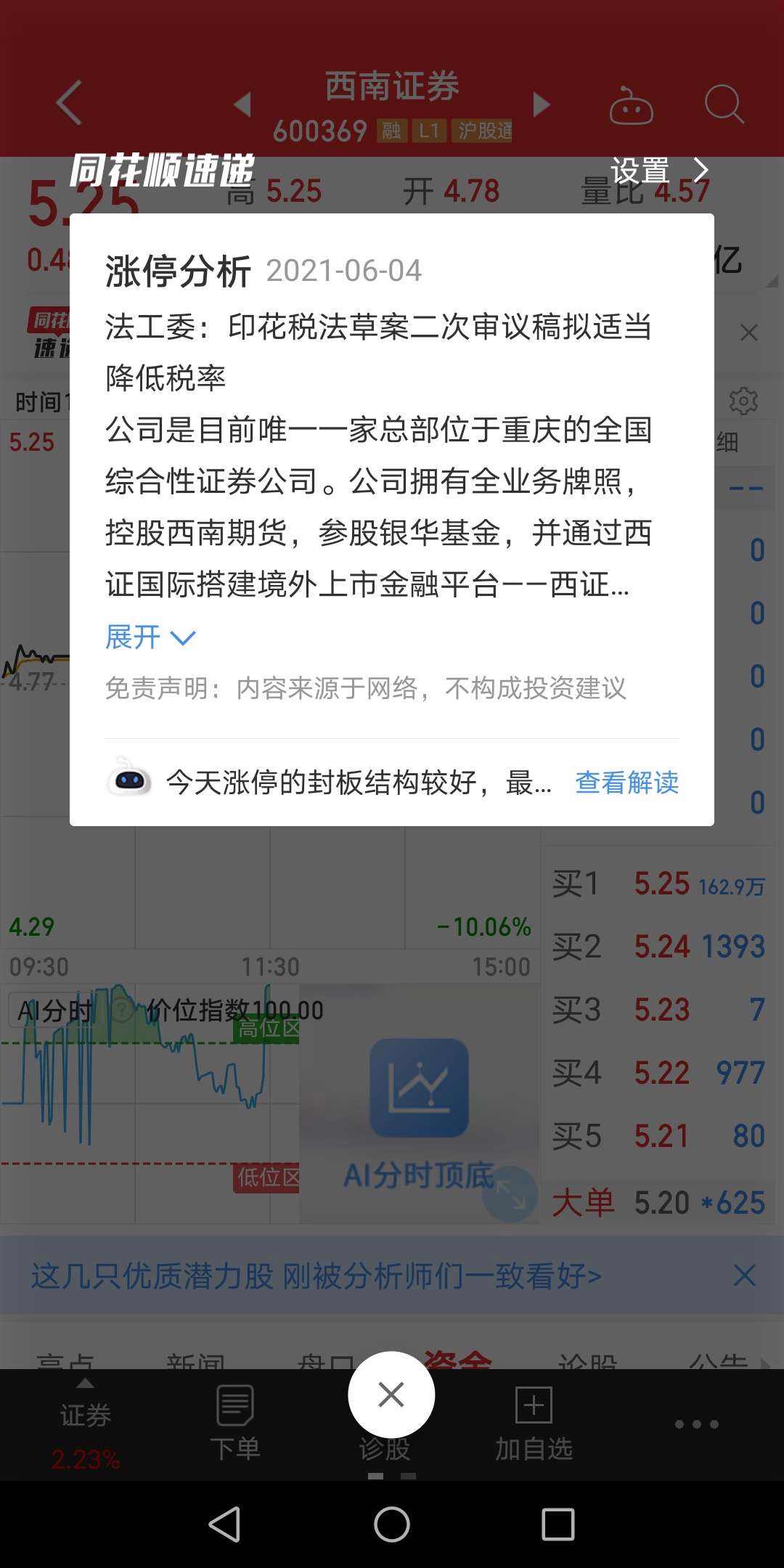Tap the AI robot icon in the popup
The height and width of the screenshot is (1568, 784).
coord(128,783)
